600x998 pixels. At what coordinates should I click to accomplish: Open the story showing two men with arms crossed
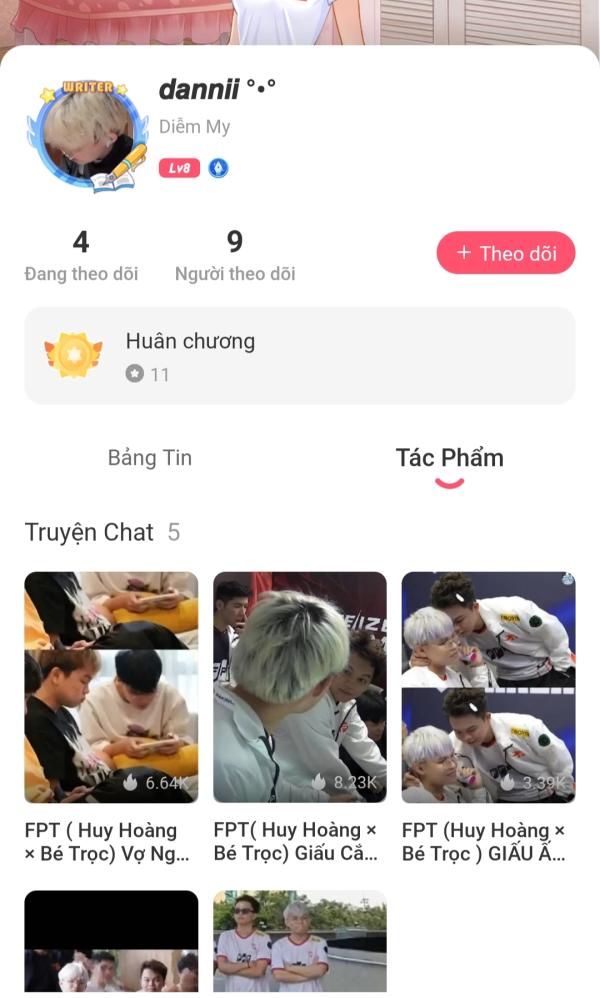tap(300, 942)
